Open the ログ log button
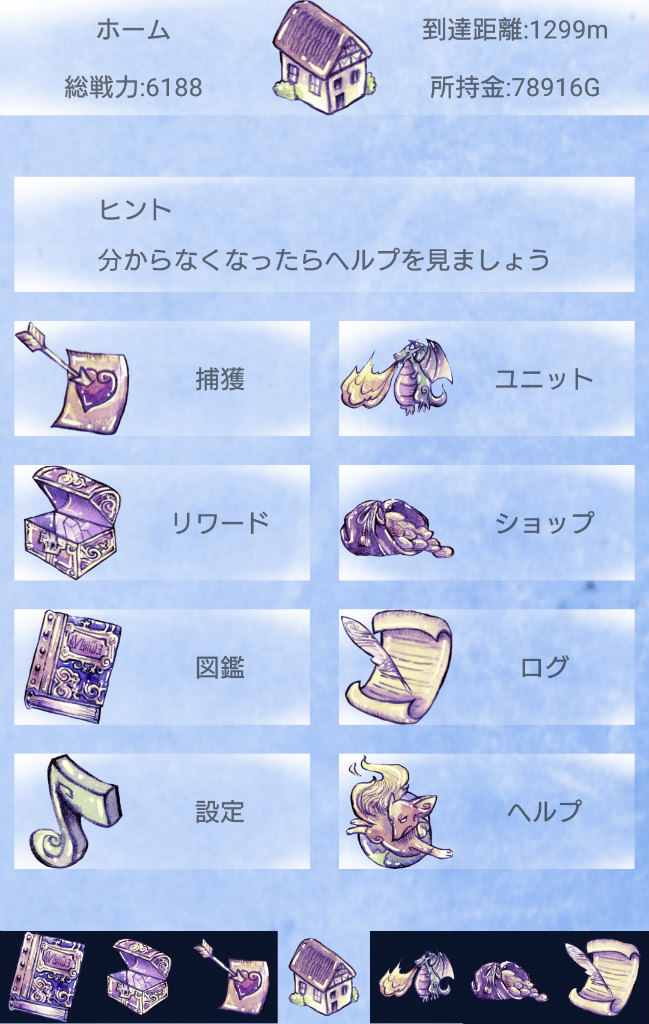Viewport: 649px width, 1024px height. [486, 667]
